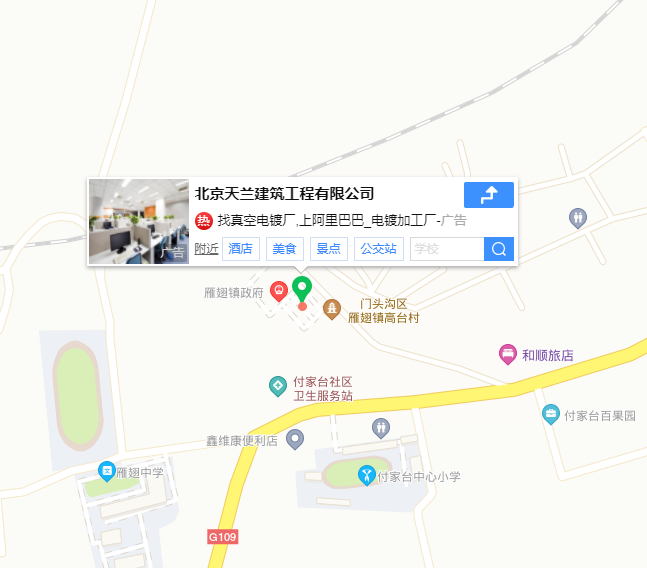The height and width of the screenshot is (568, 647).
Task: Search nearby 公交站
Action: pyautogui.click(x=379, y=249)
